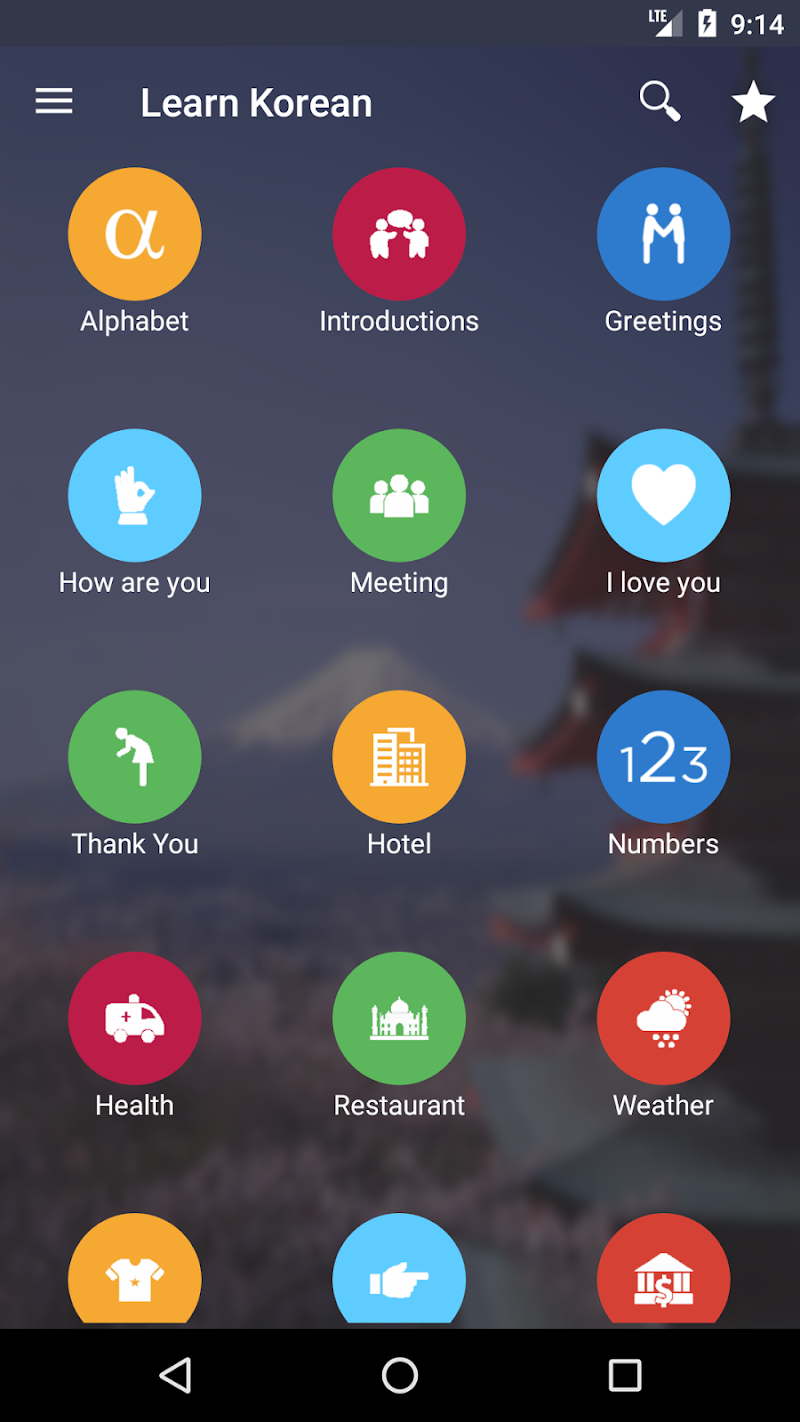800x1422 pixels.
Task: Open the category with the bank icon
Action: [x=663, y=1272]
